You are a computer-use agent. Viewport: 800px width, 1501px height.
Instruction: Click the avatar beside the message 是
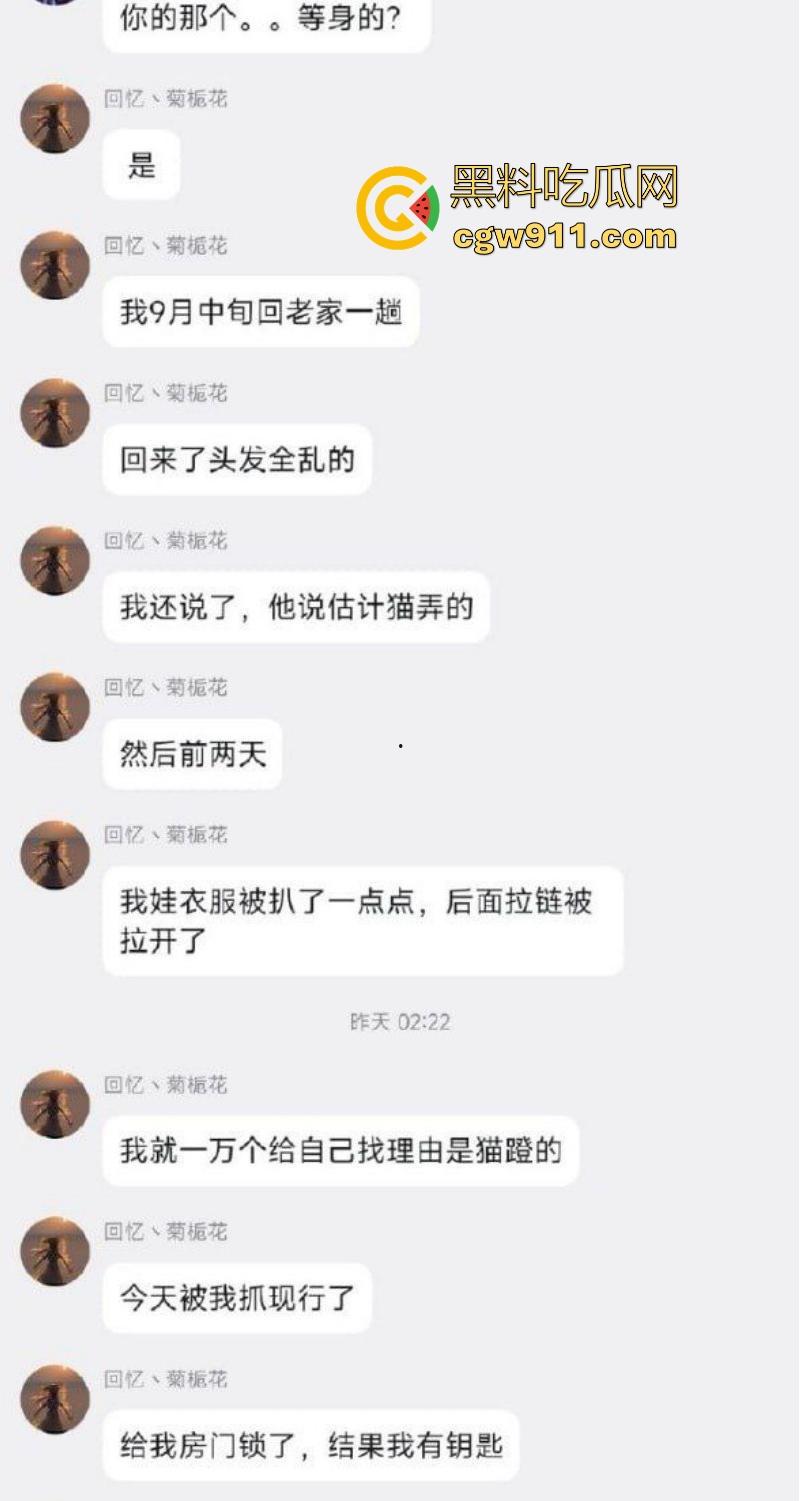pos(55,118)
